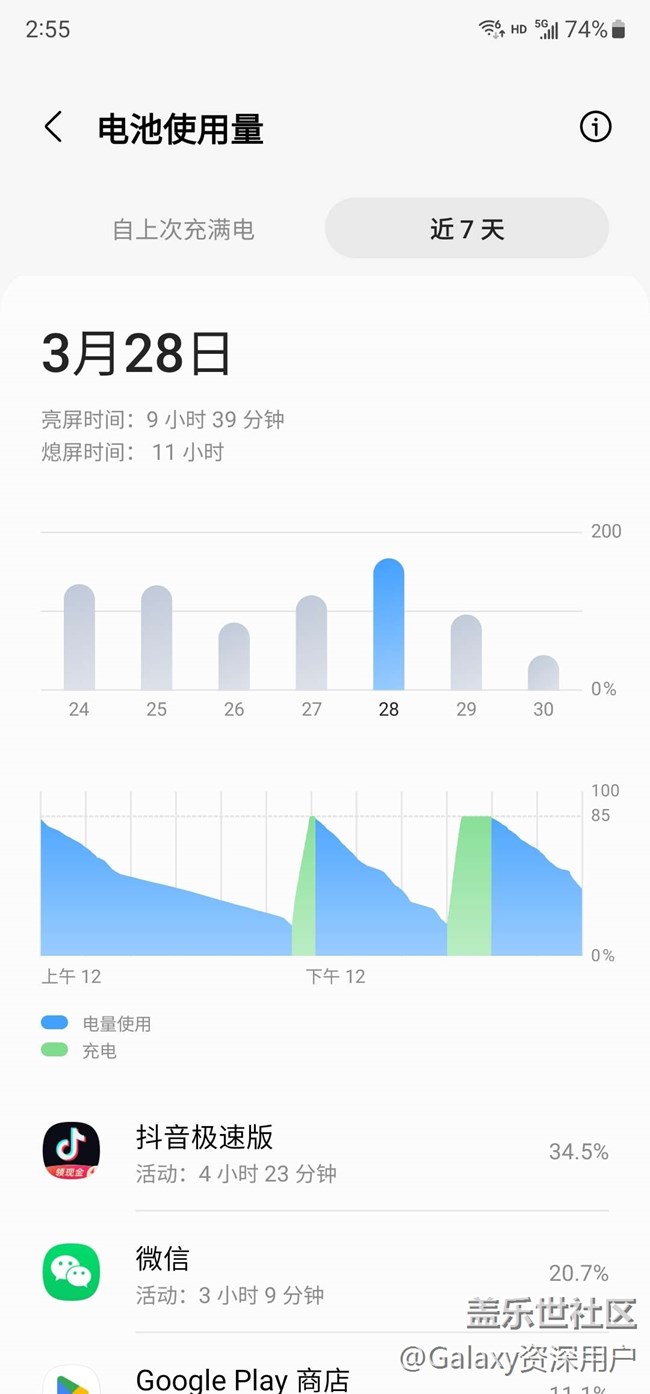This screenshot has width=650, height=1394.
Task: Pick the bar for day 30
Action: [543, 673]
